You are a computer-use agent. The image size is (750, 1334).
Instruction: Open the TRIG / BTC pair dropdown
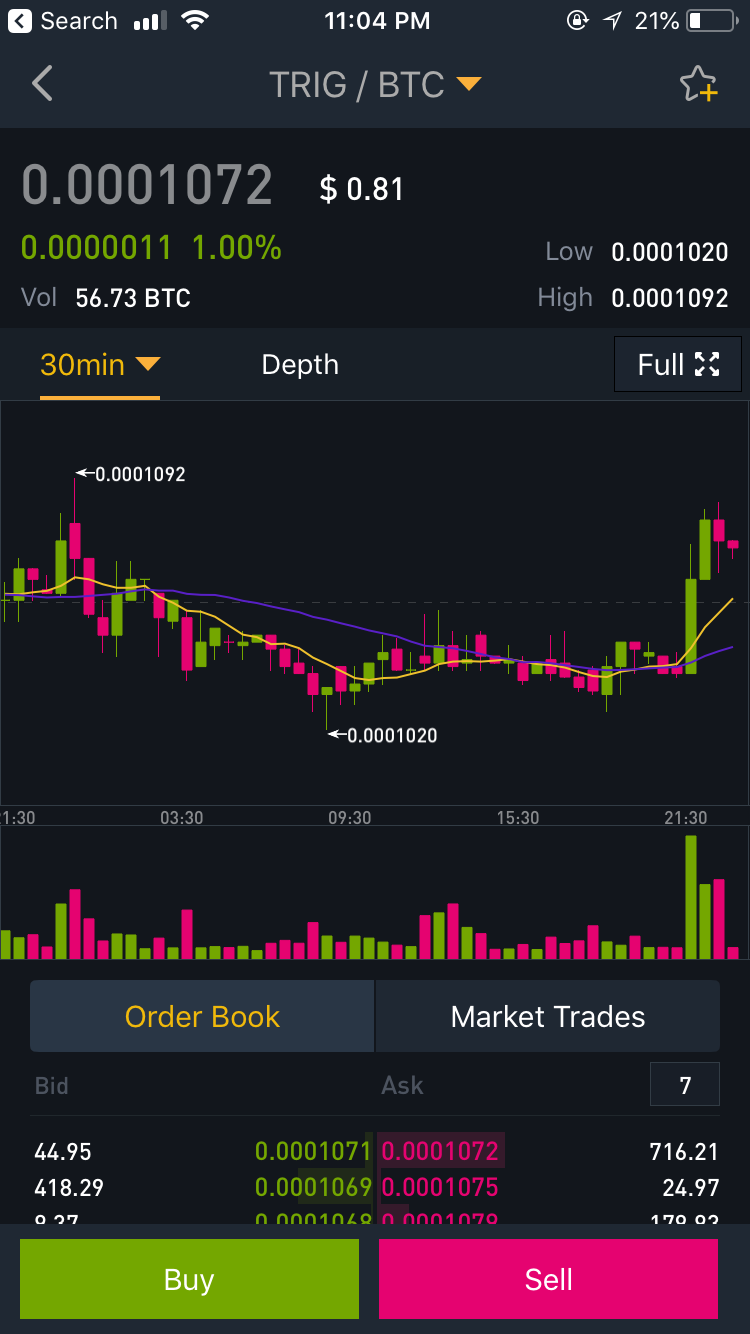tap(375, 85)
